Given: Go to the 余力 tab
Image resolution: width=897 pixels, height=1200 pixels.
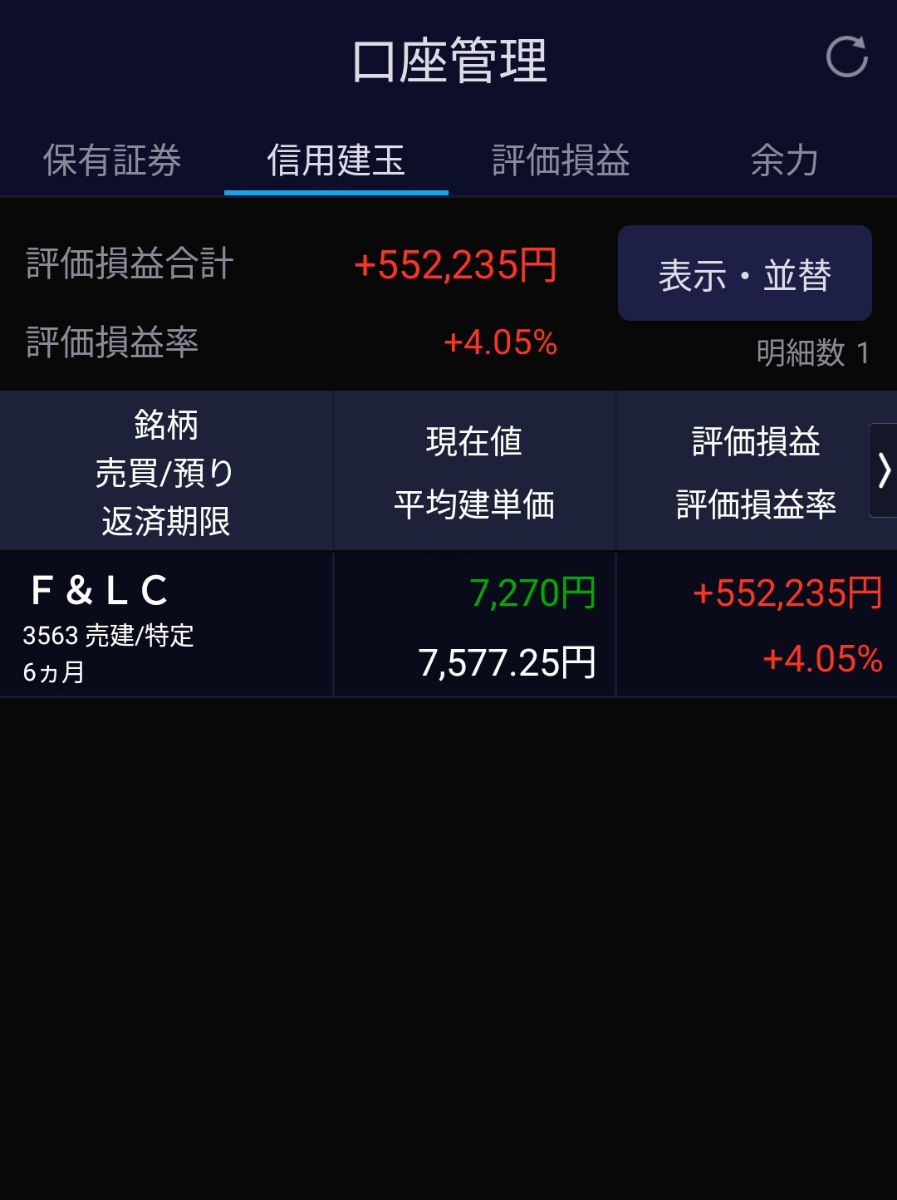Looking at the screenshot, I should 784,160.
